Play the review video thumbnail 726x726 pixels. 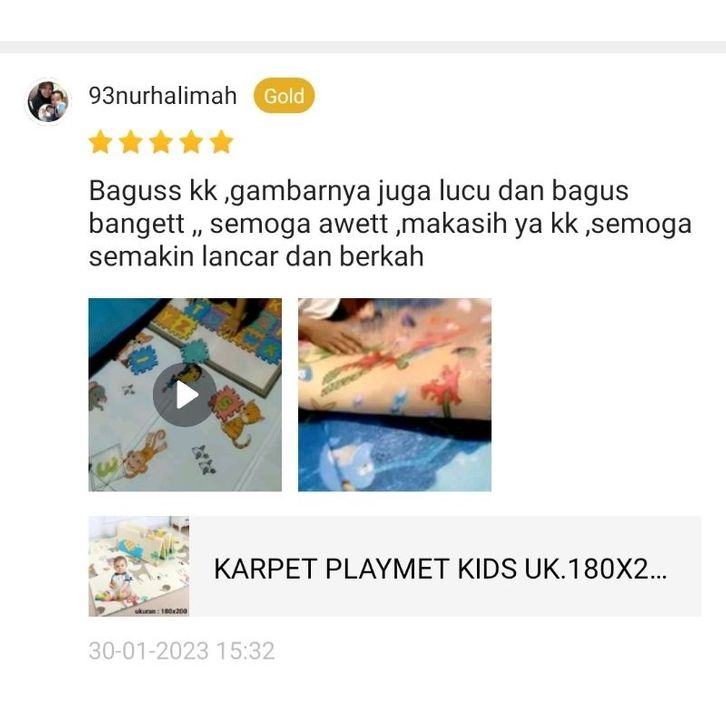click(185, 395)
